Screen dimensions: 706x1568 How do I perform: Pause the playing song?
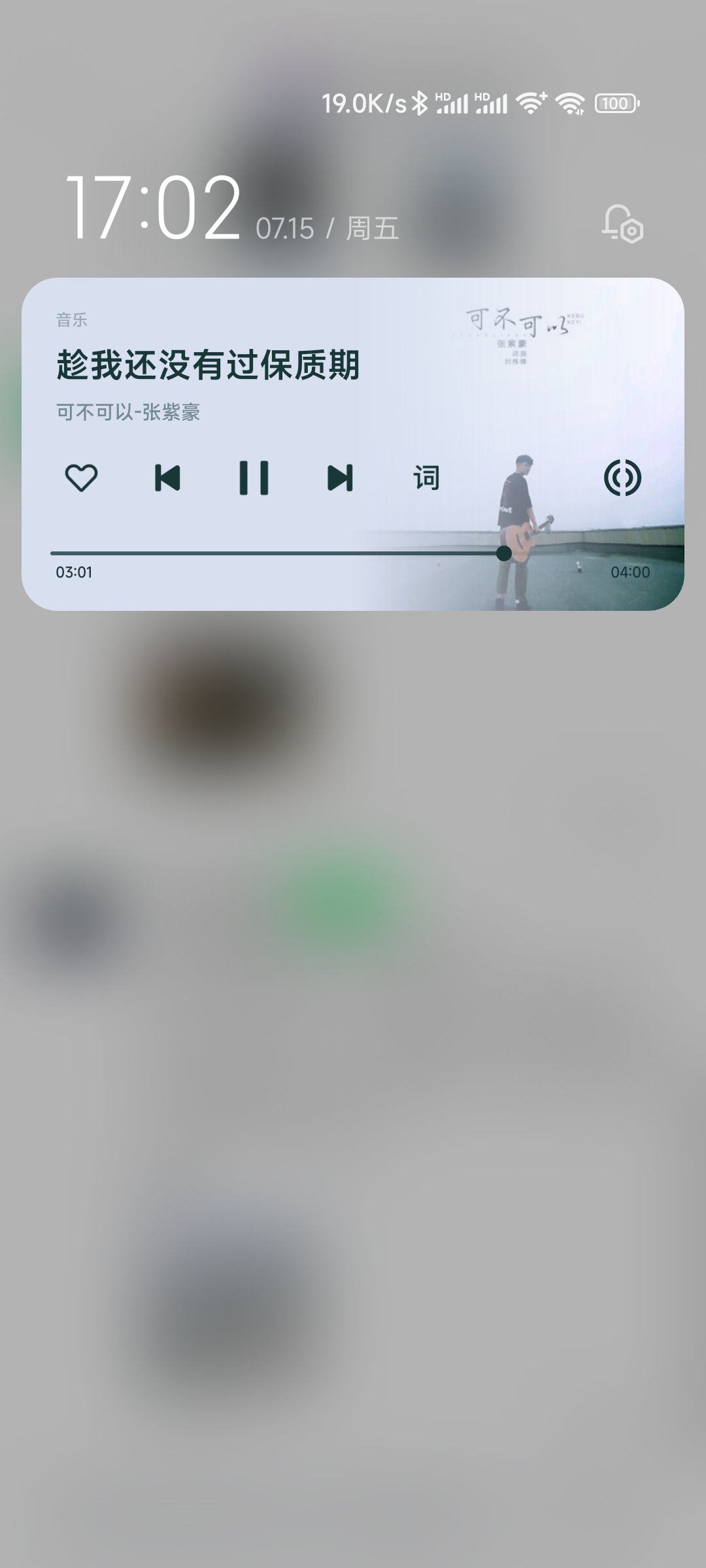(x=254, y=478)
